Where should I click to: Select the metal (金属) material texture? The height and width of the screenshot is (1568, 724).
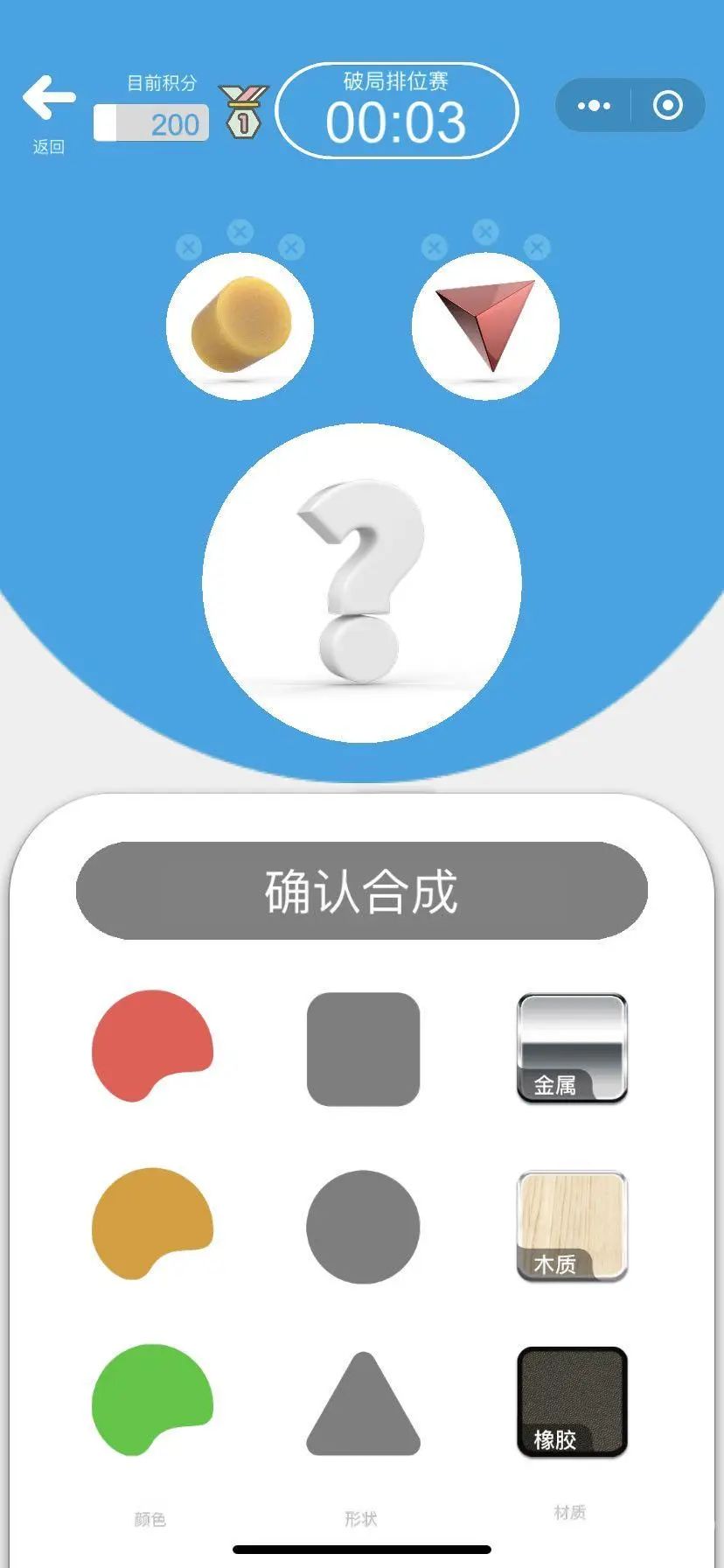click(574, 1049)
